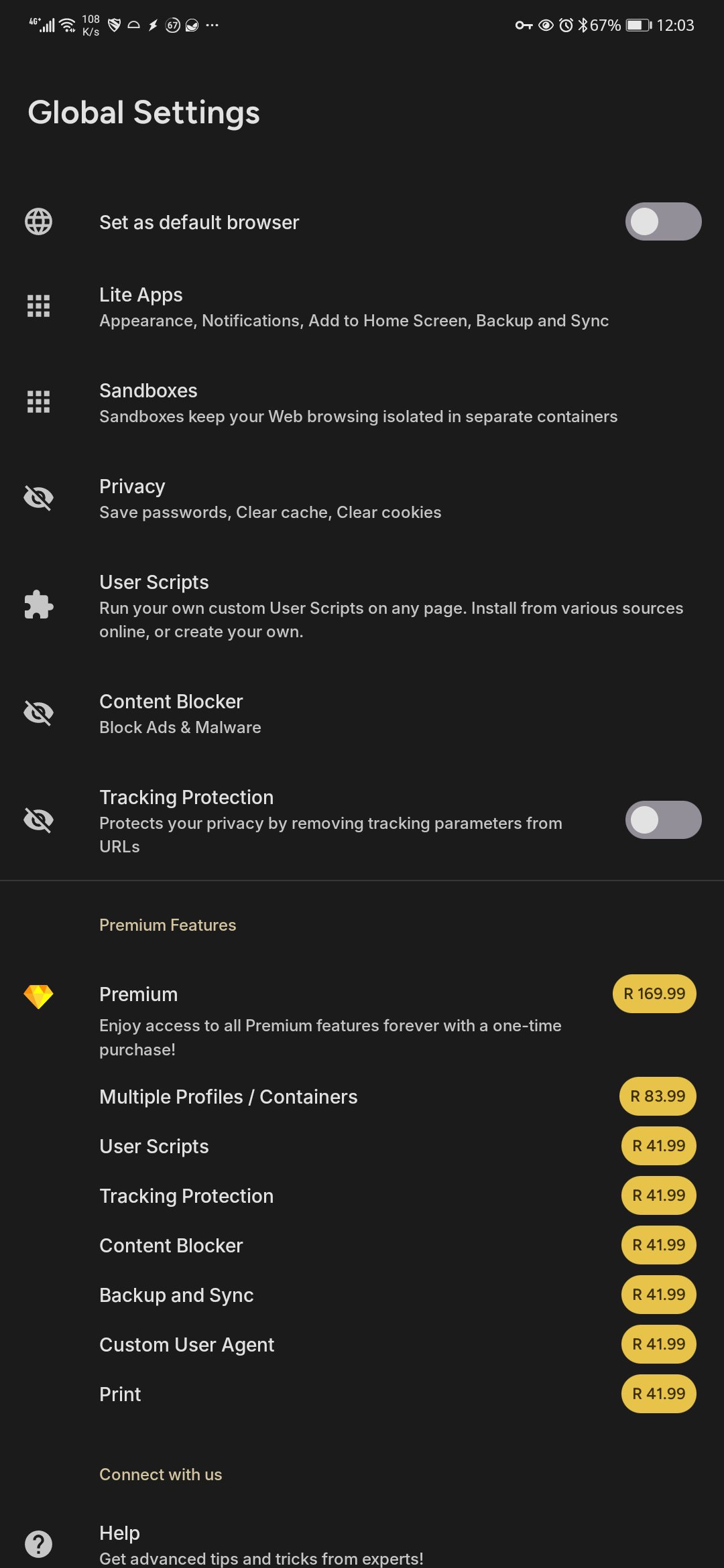Screen dimensions: 724x1568
Task: Buy the Print feature for R 41.99
Action: (658, 1394)
